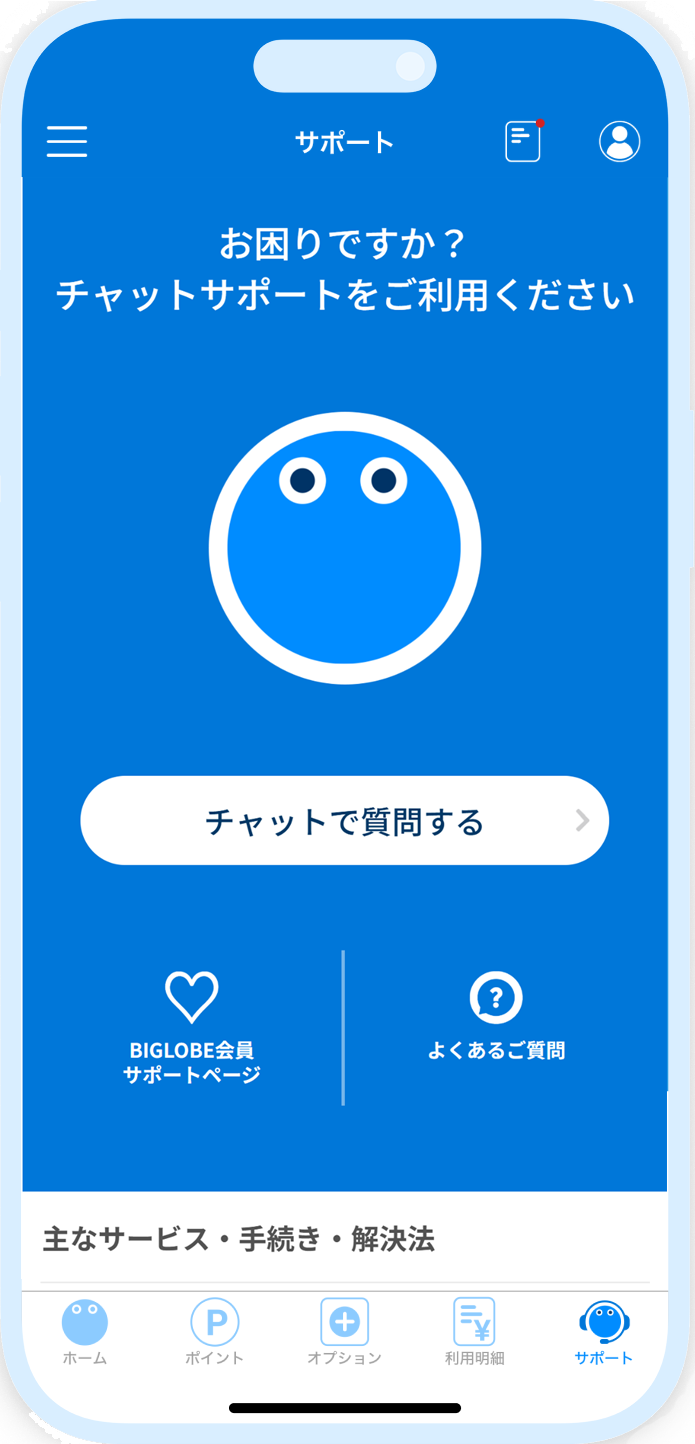Open the hamburger drawer menu
This screenshot has height=1444, width=695.
[x=67, y=141]
